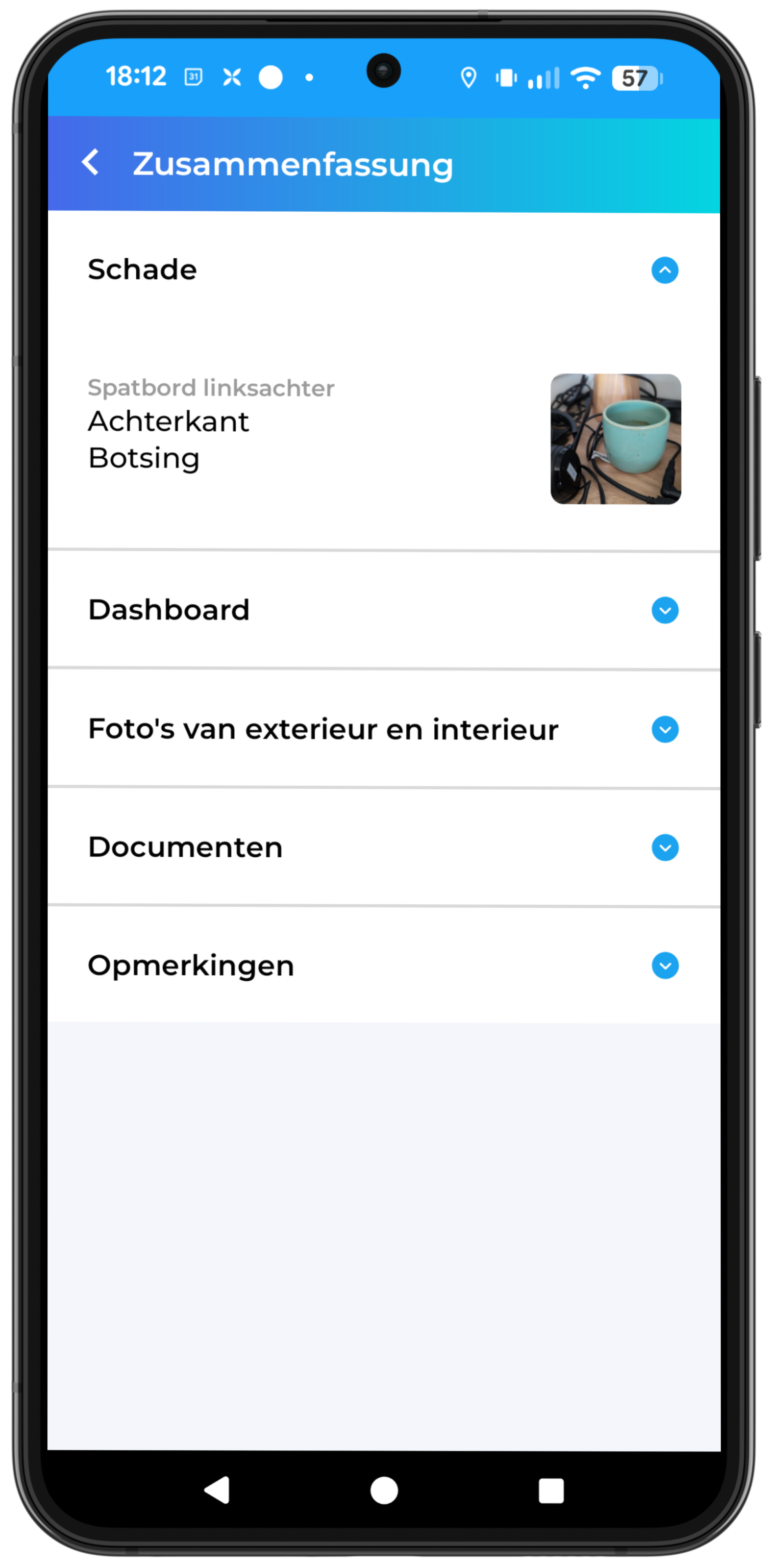This screenshot has width=772, height=1568.
Task: Collapse the Schade section
Action: click(x=664, y=270)
